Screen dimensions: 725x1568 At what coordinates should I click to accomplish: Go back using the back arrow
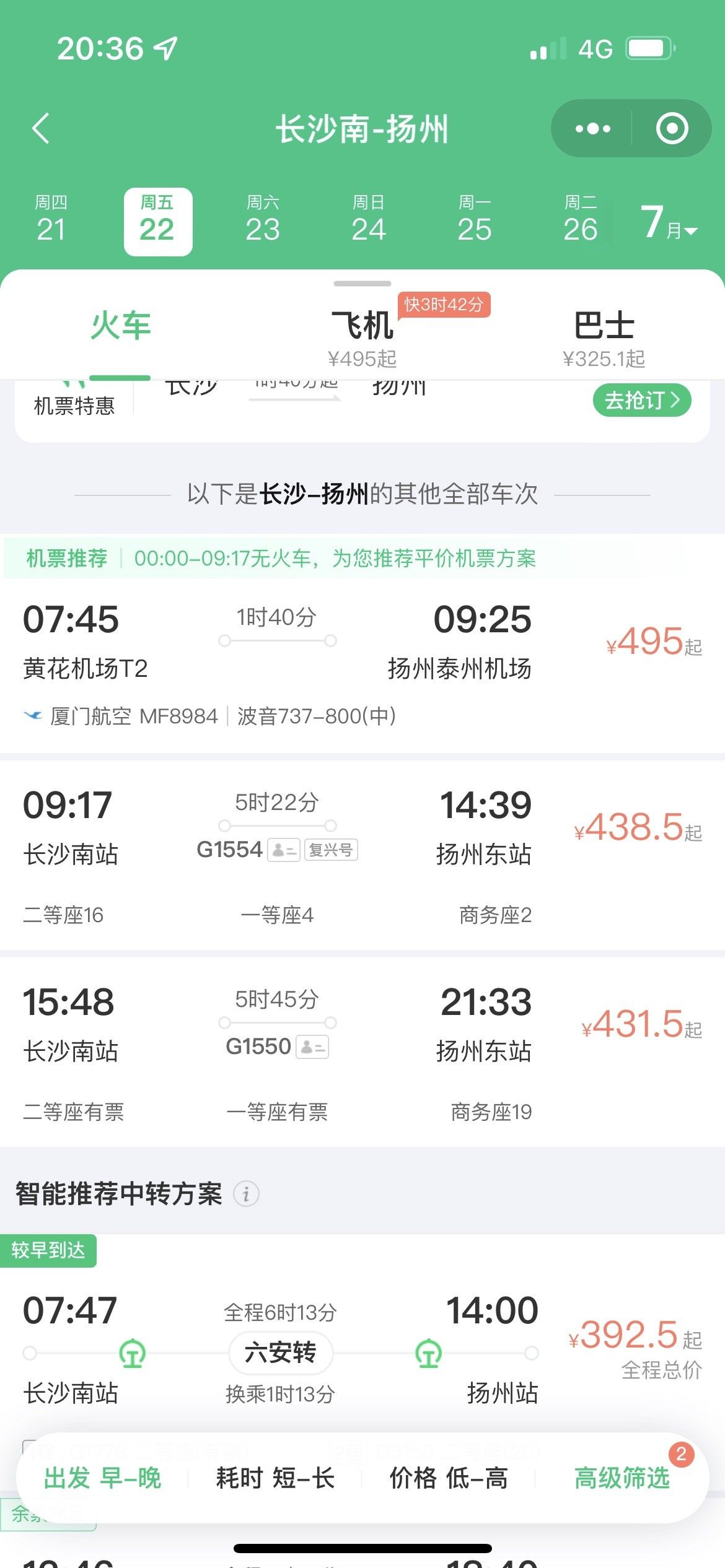[41, 129]
